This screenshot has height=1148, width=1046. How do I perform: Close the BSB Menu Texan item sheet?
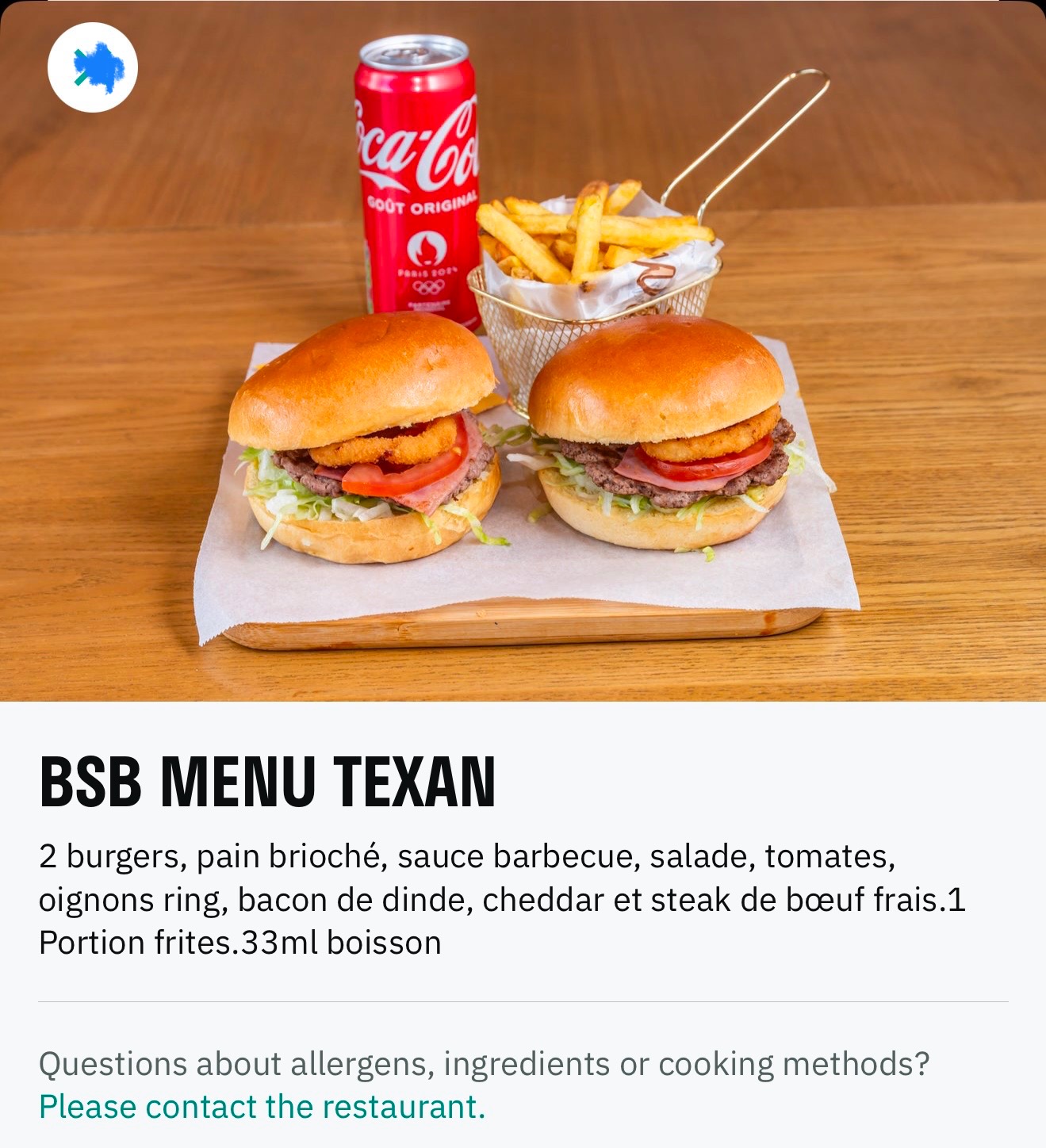(x=92, y=67)
